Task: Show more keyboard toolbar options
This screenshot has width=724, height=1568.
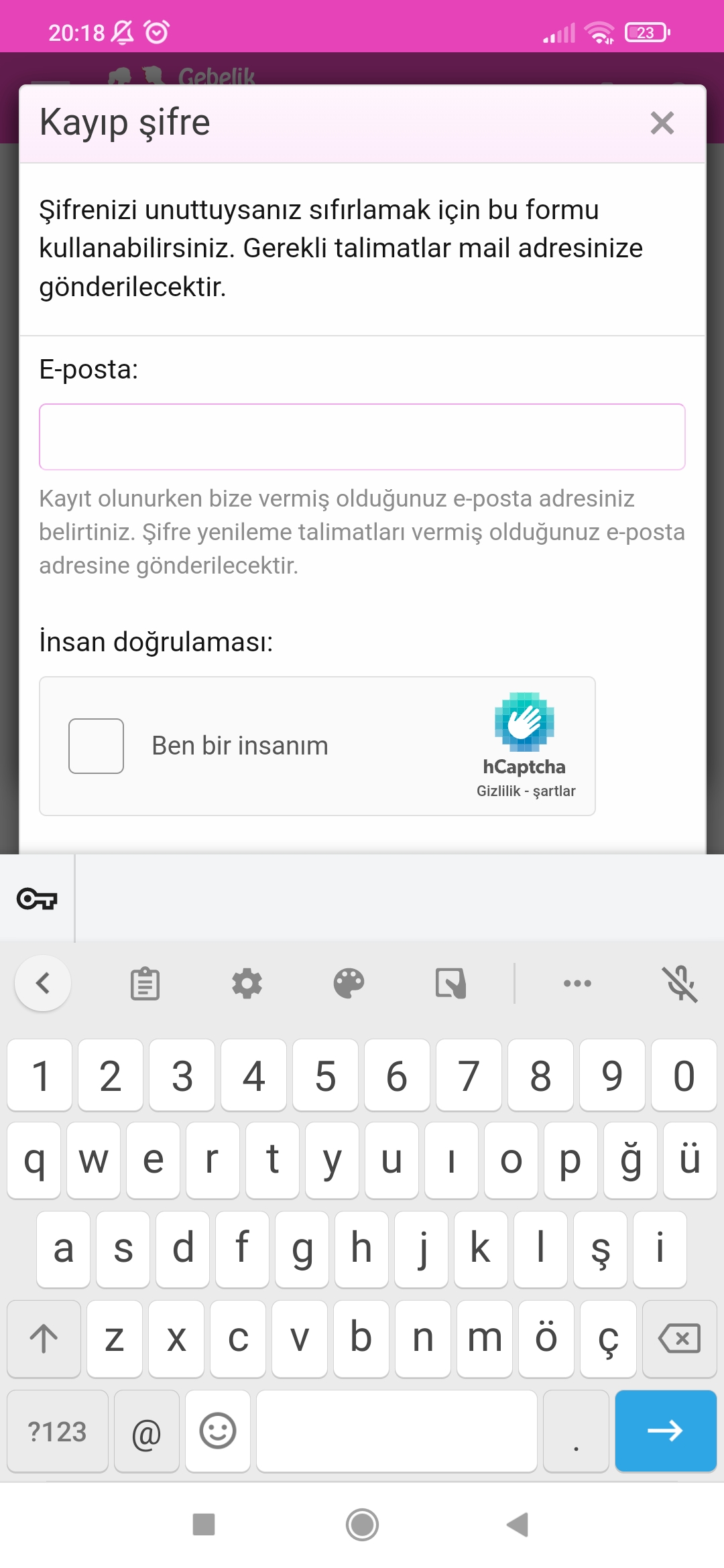Action: (x=577, y=984)
